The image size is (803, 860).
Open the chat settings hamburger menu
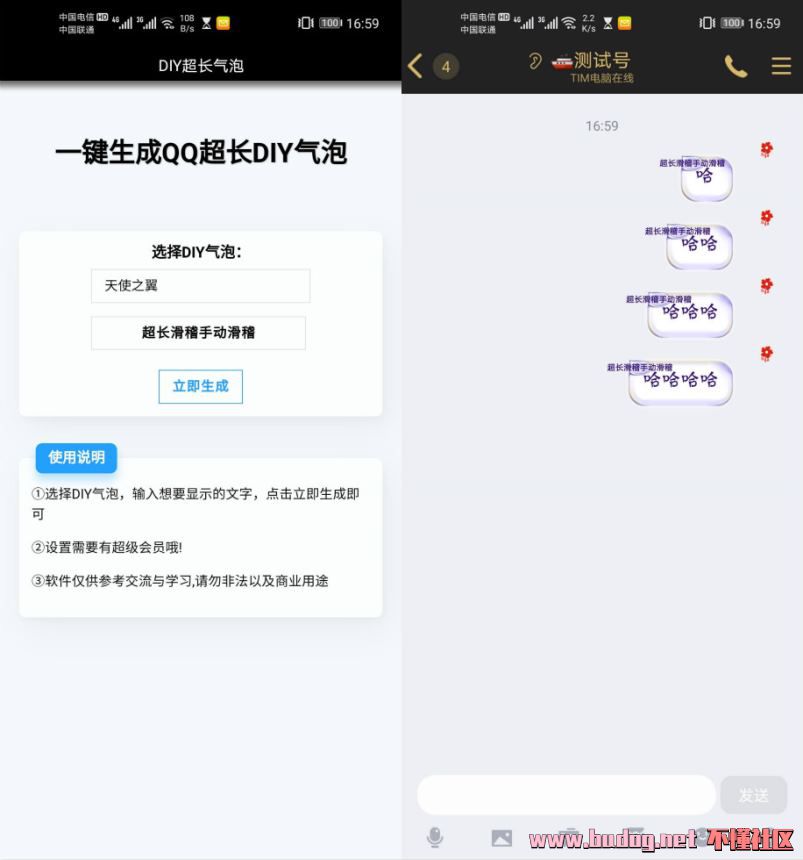click(781, 66)
